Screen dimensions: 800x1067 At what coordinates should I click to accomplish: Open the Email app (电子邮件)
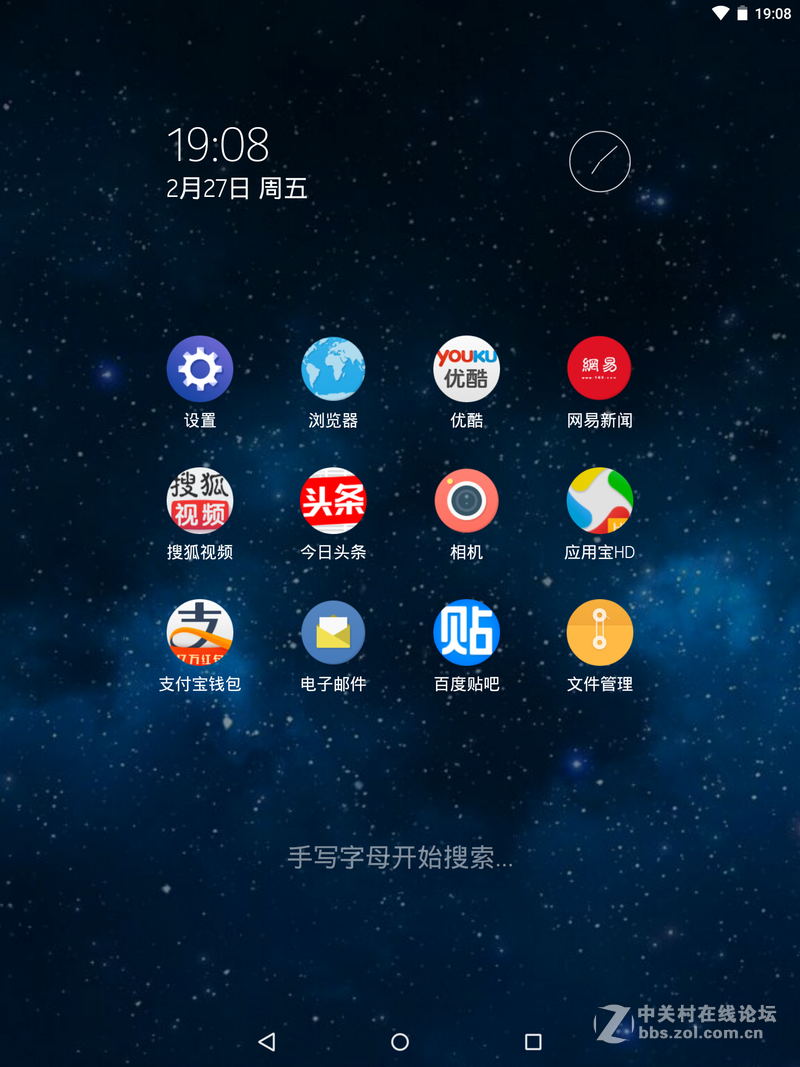pos(333,632)
